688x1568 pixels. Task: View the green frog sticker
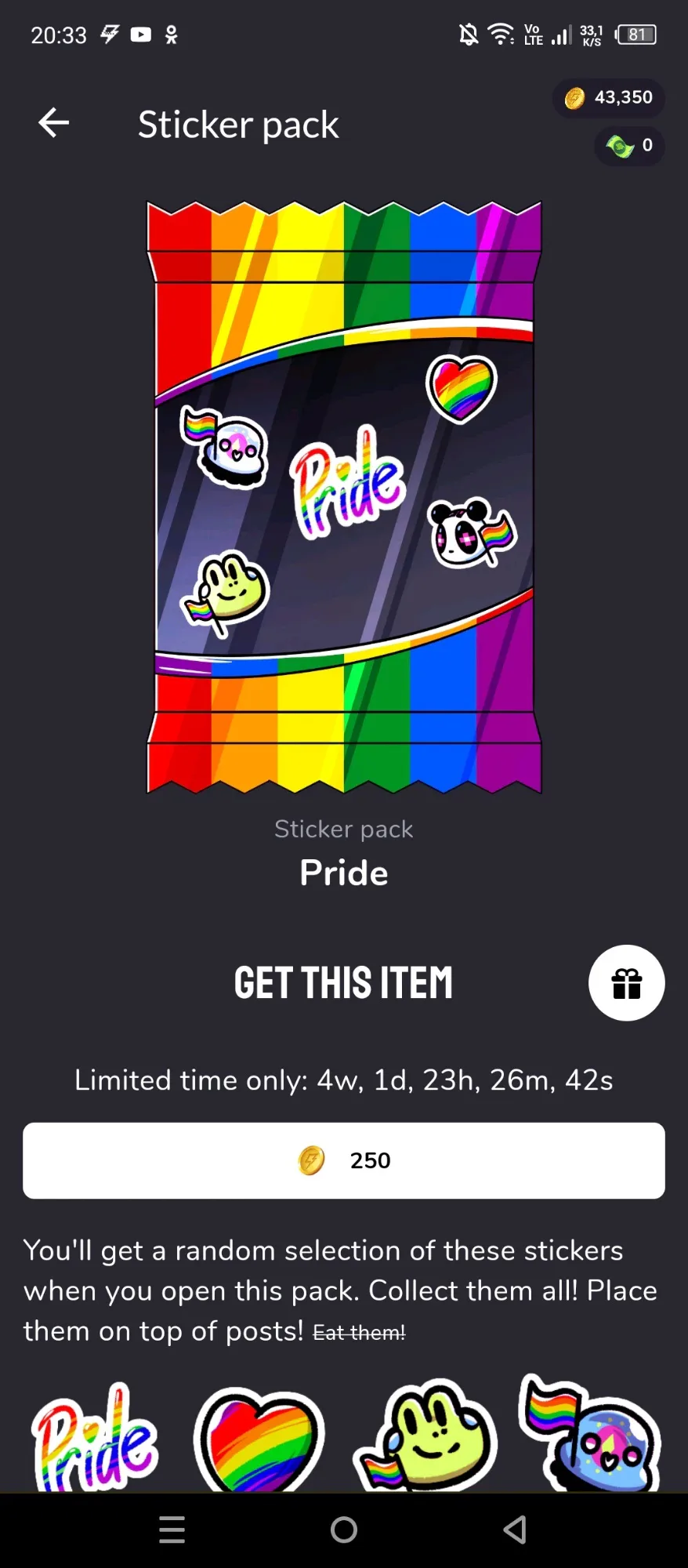tap(425, 1436)
